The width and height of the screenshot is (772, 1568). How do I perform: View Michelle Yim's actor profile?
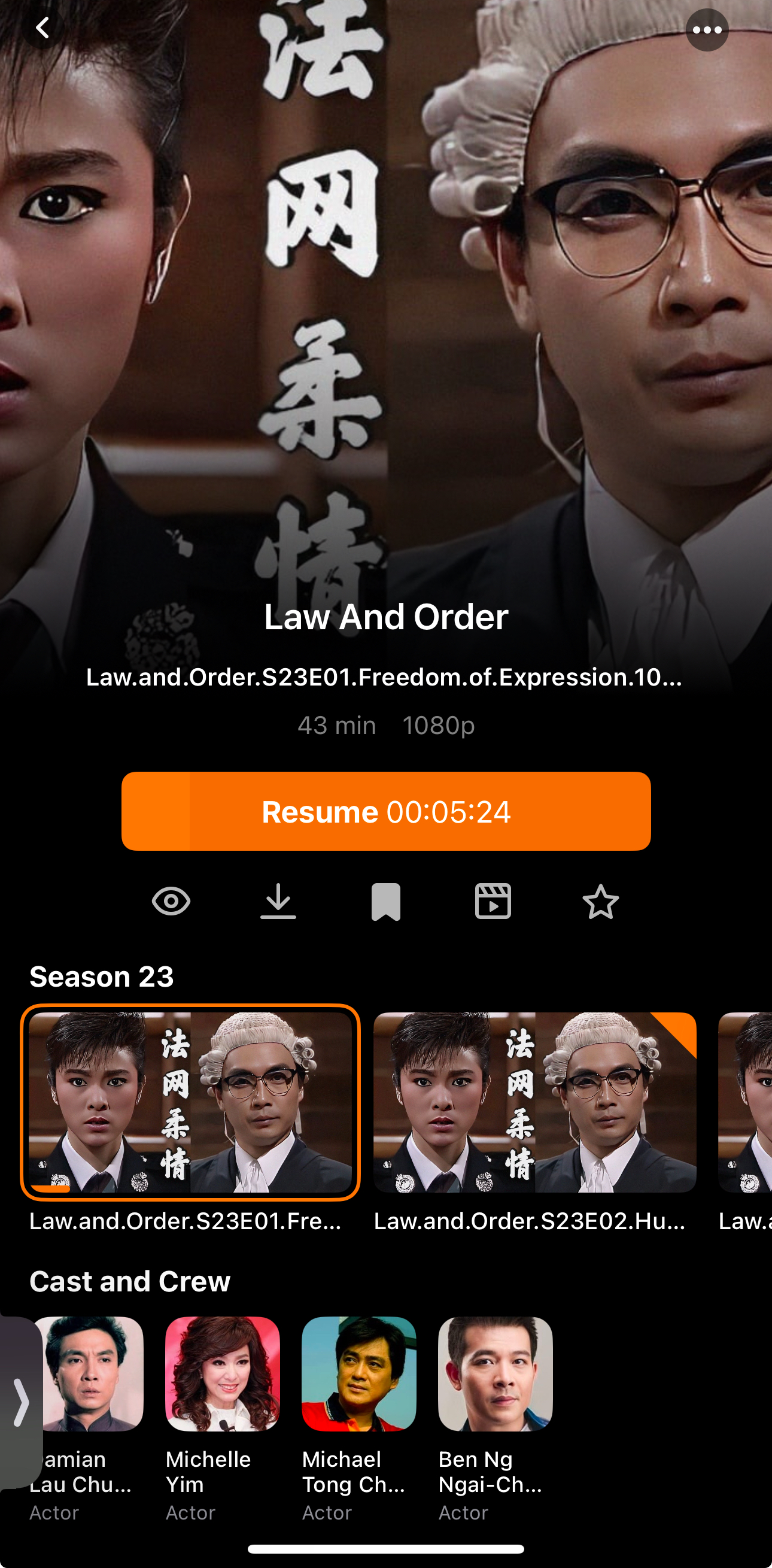coord(223,1375)
